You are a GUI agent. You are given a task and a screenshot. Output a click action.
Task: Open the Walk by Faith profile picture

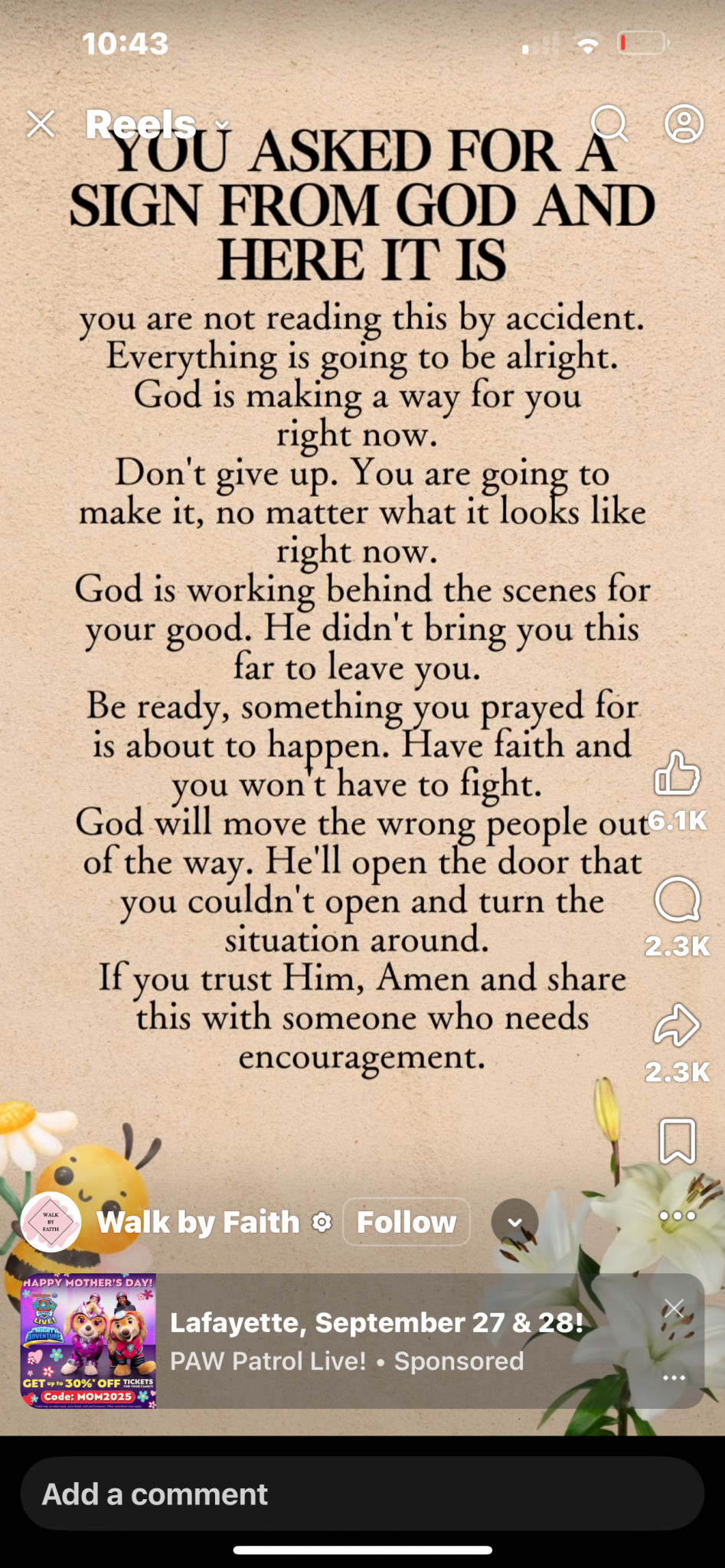click(51, 1222)
